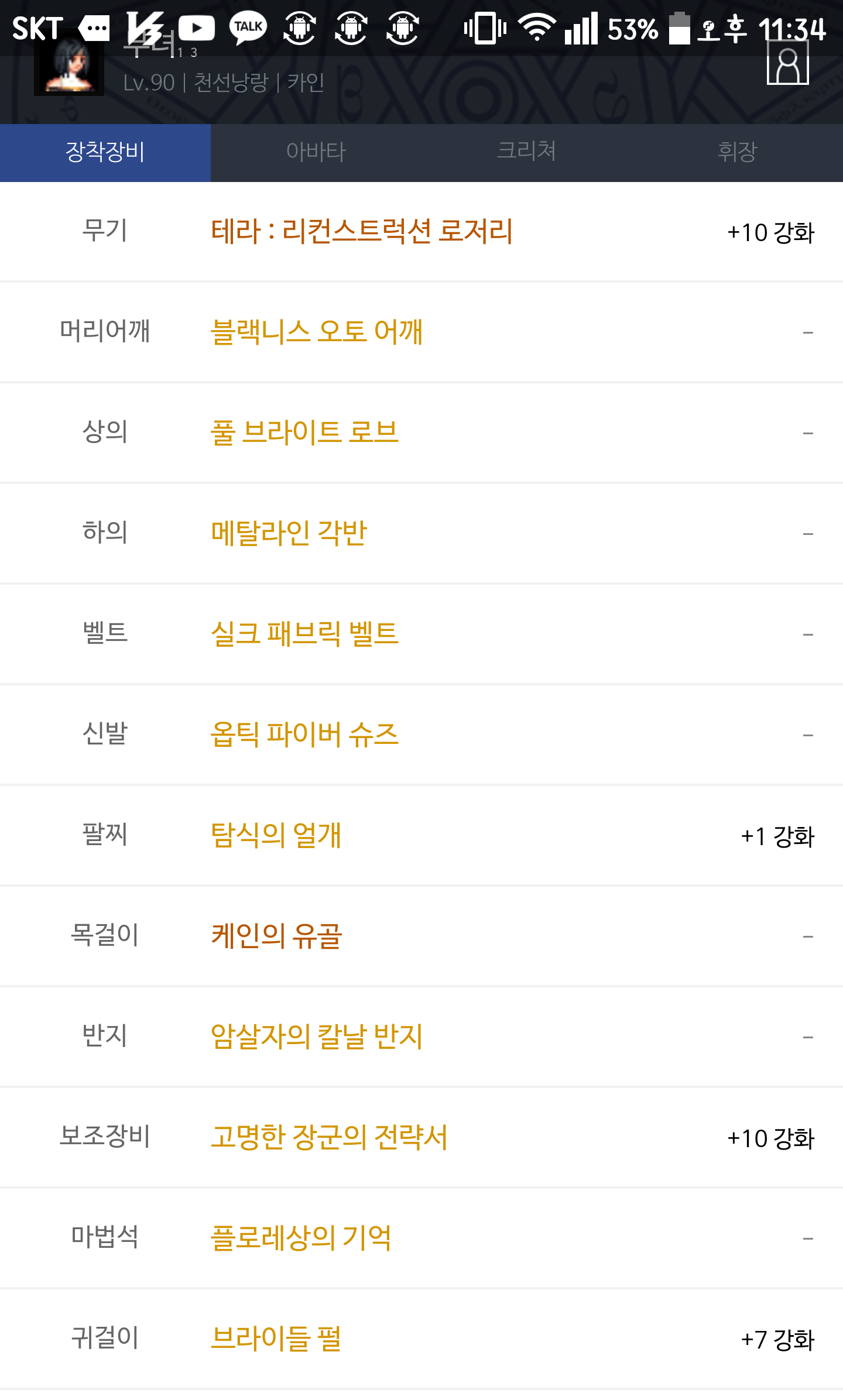View 실크 패브릭 벨트 details

point(304,634)
